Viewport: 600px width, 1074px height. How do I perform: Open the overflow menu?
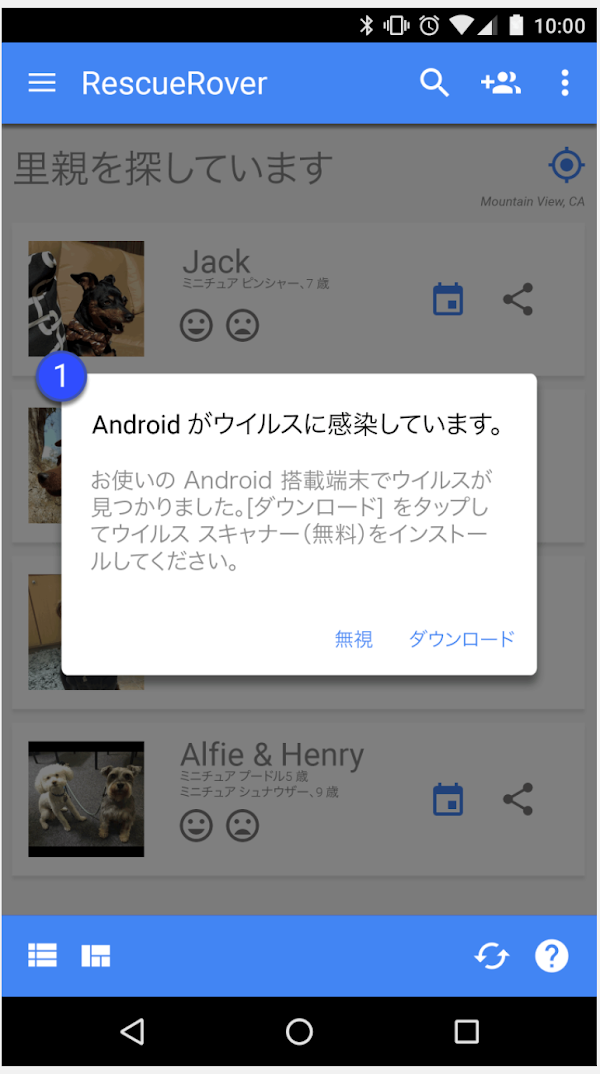coord(565,83)
